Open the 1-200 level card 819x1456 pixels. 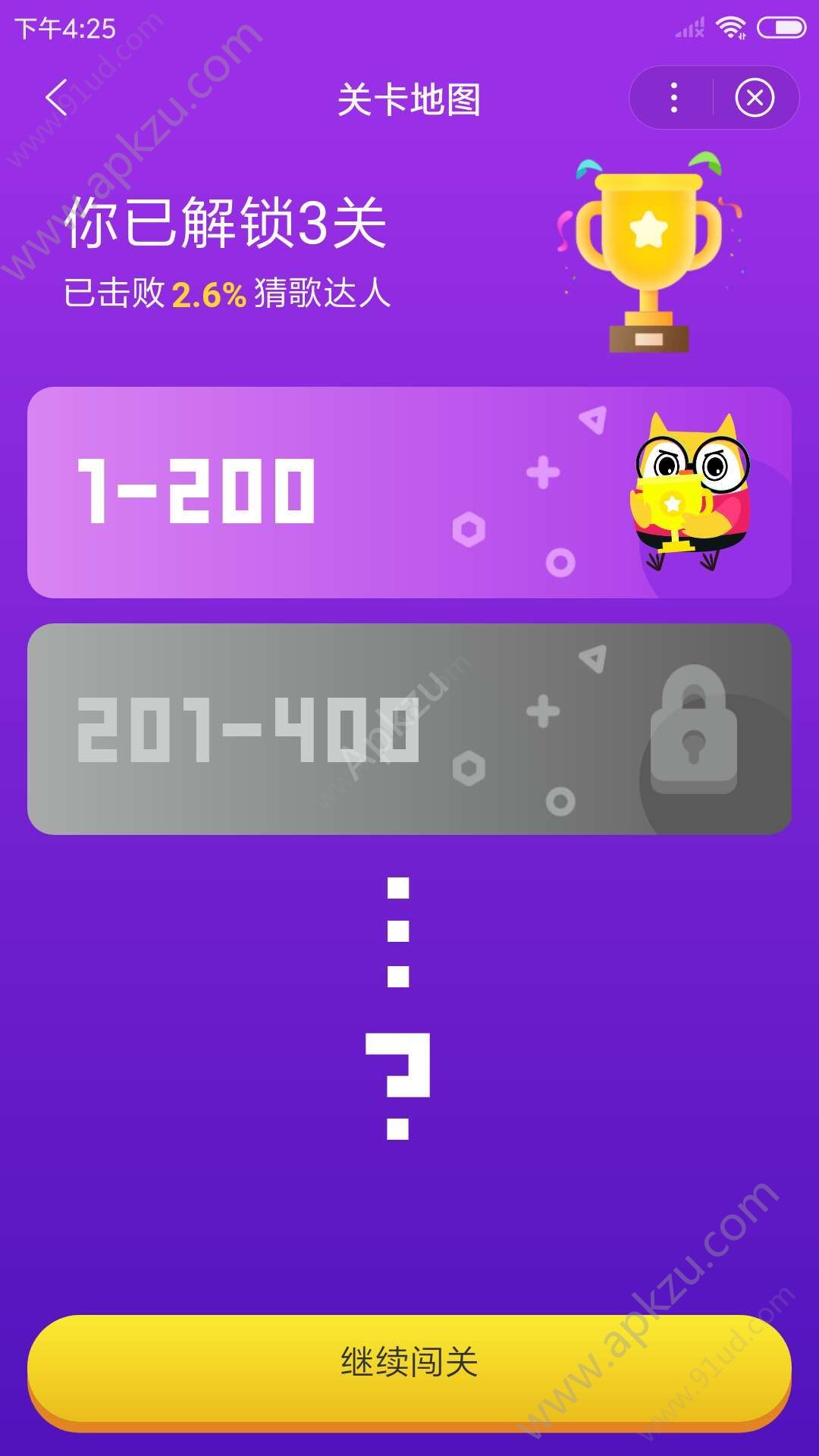point(409,492)
